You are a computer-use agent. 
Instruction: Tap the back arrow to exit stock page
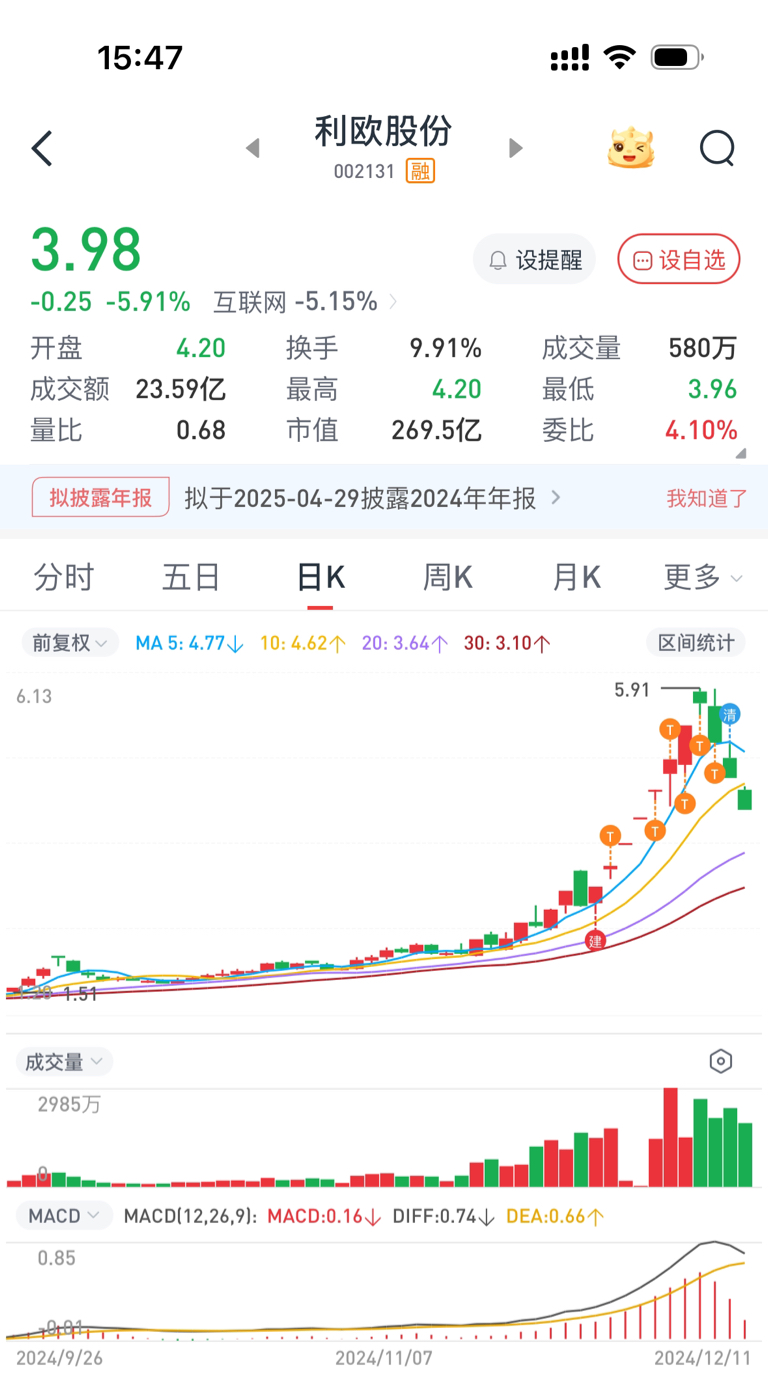click(41, 147)
